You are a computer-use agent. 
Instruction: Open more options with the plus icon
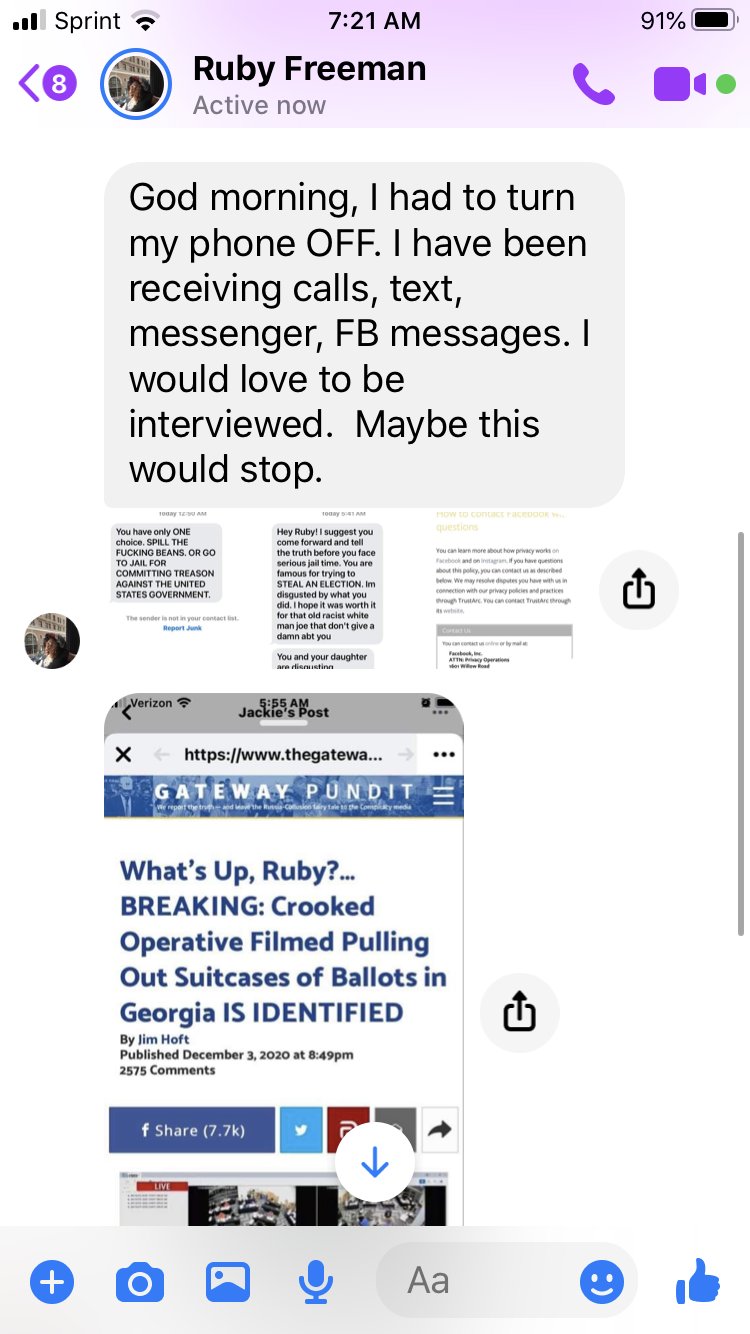click(52, 1281)
